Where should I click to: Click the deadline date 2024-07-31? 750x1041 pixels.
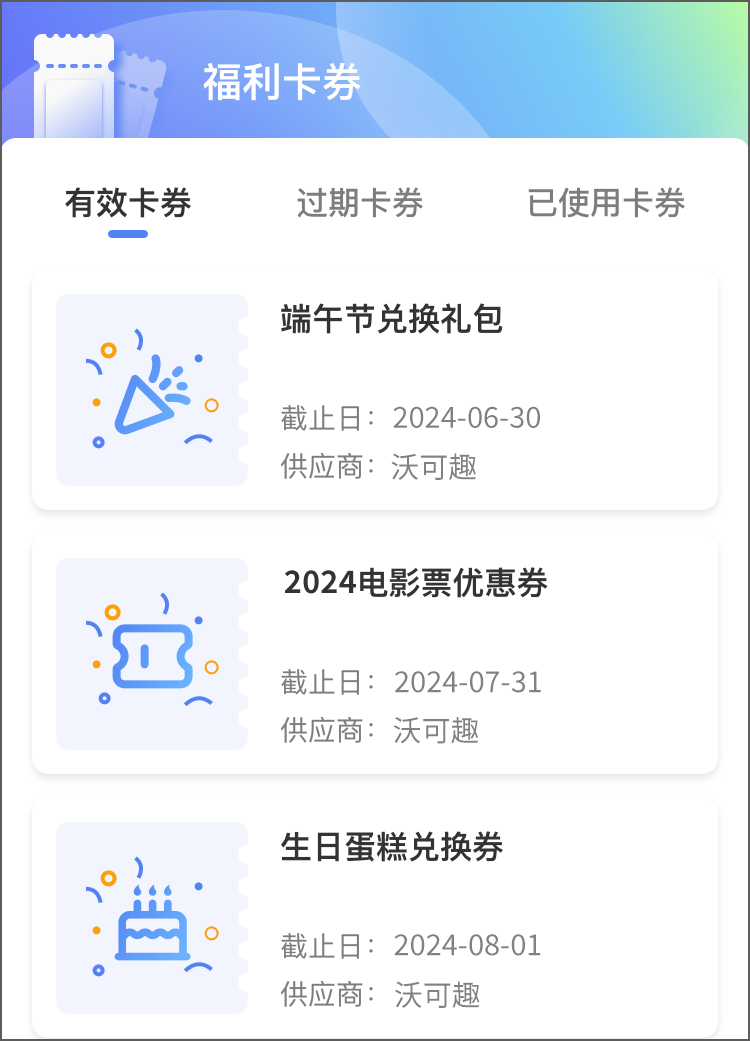468,682
